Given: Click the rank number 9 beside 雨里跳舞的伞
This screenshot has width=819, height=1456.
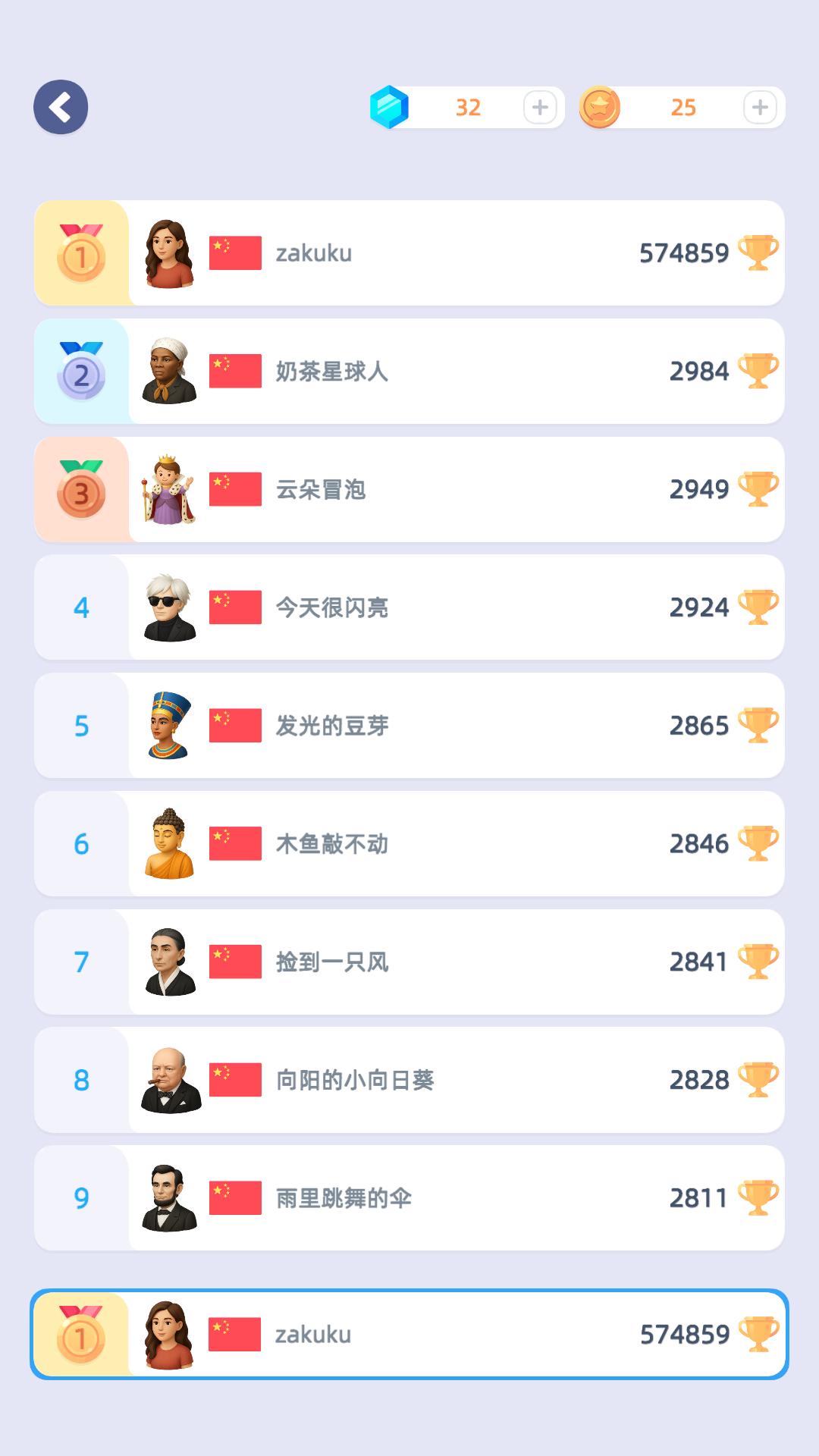Looking at the screenshot, I should pyautogui.click(x=81, y=1197).
